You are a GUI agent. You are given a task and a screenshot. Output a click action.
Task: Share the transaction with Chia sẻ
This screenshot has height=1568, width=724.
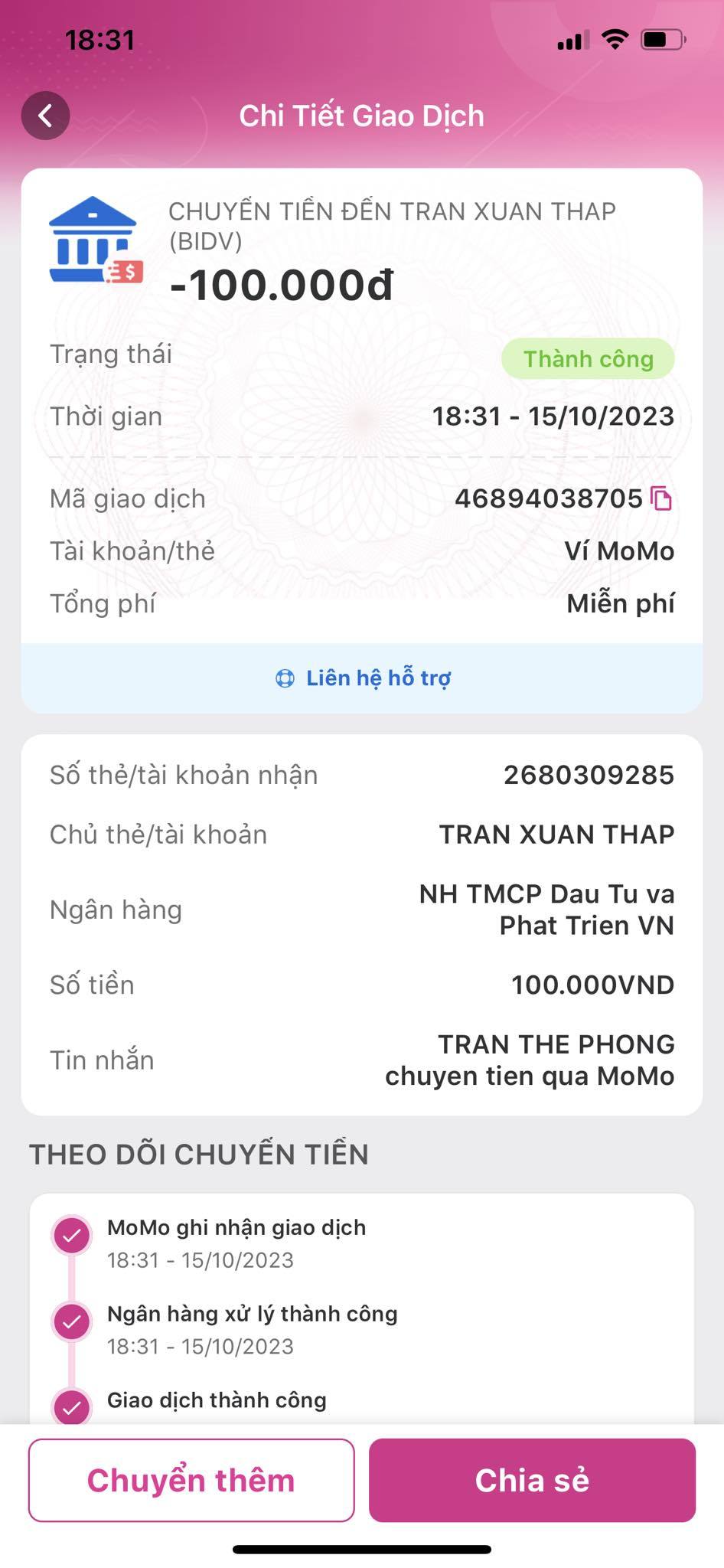pyautogui.click(x=532, y=1480)
